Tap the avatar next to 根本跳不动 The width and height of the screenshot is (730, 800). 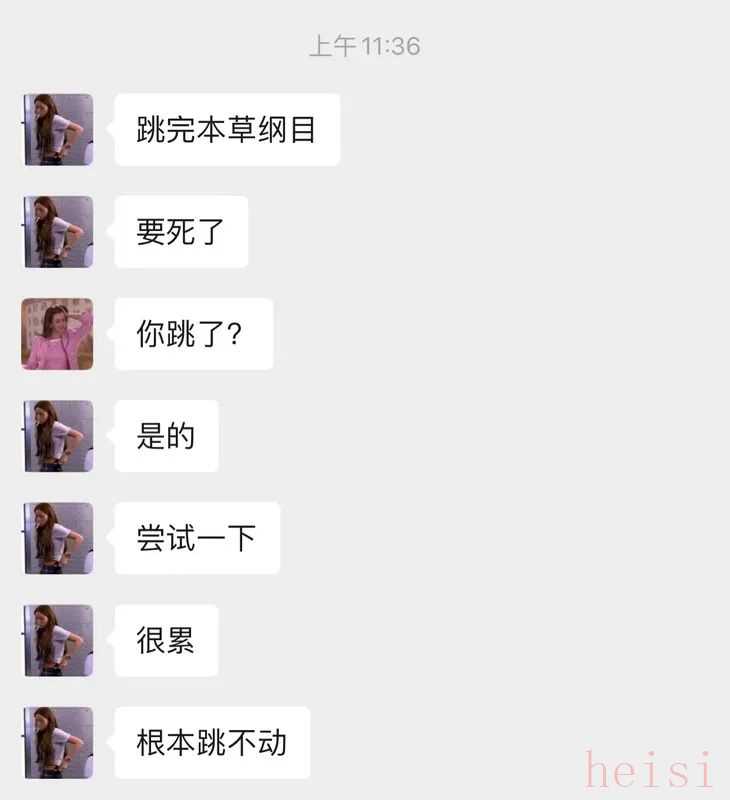pyautogui.click(x=57, y=742)
